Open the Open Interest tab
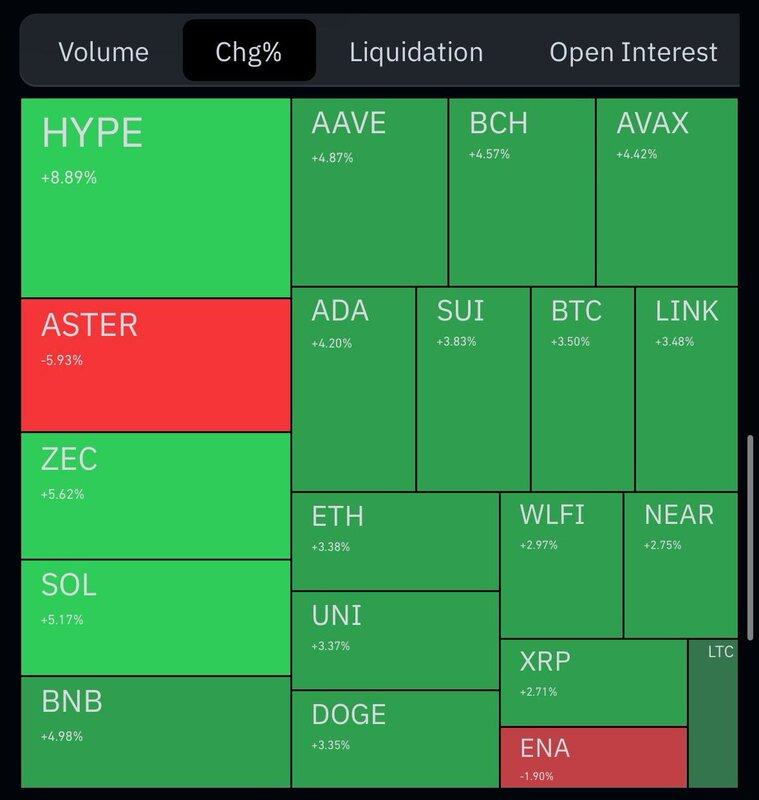This screenshot has width=759, height=800. click(633, 51)
